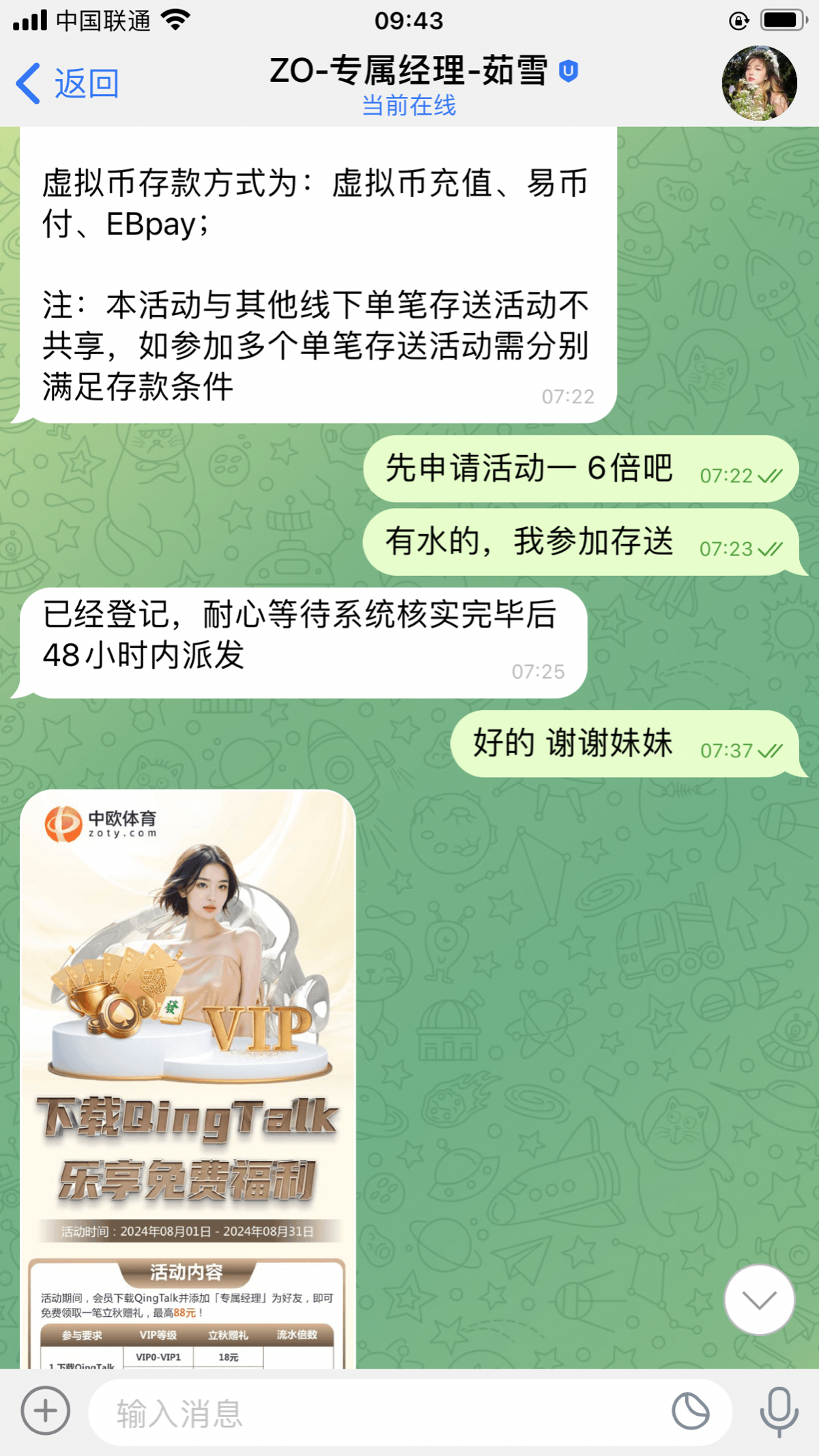Open the QingTalk VIP promotion image

(188, 1078)
